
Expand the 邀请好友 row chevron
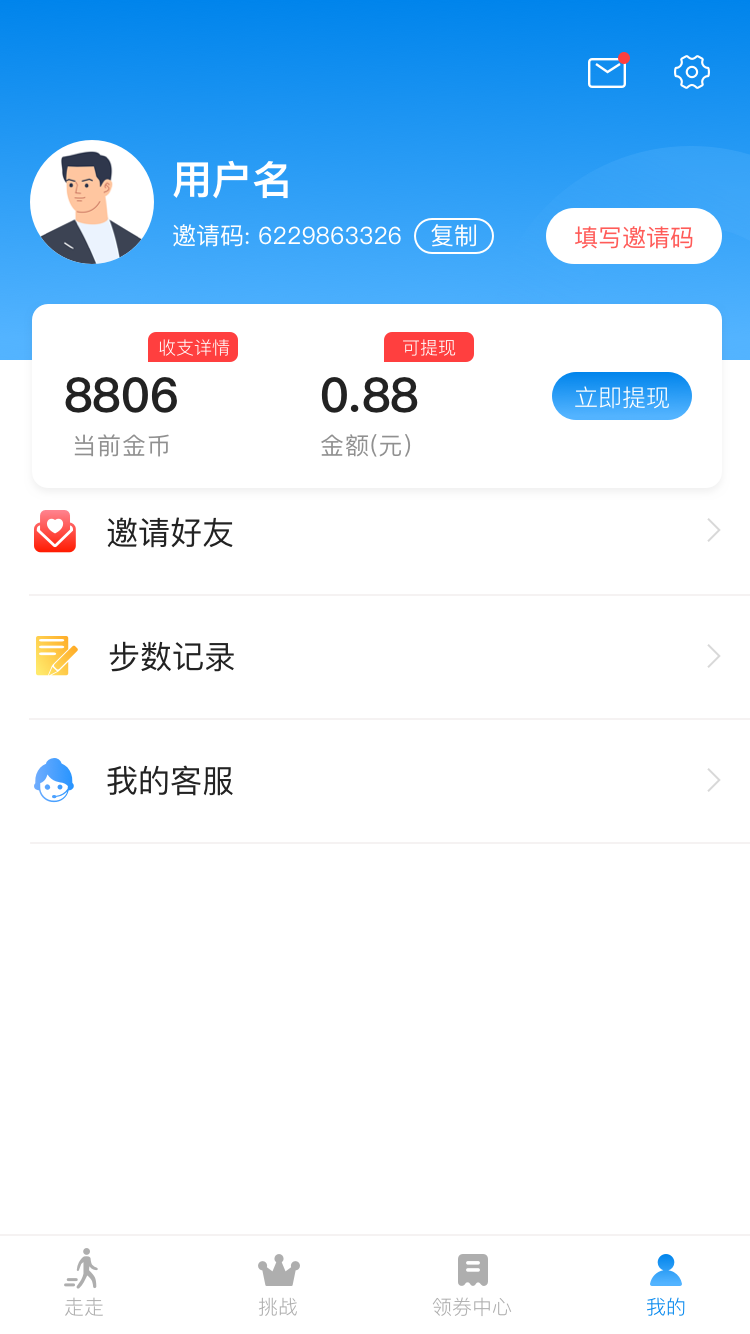click(712, 530)
